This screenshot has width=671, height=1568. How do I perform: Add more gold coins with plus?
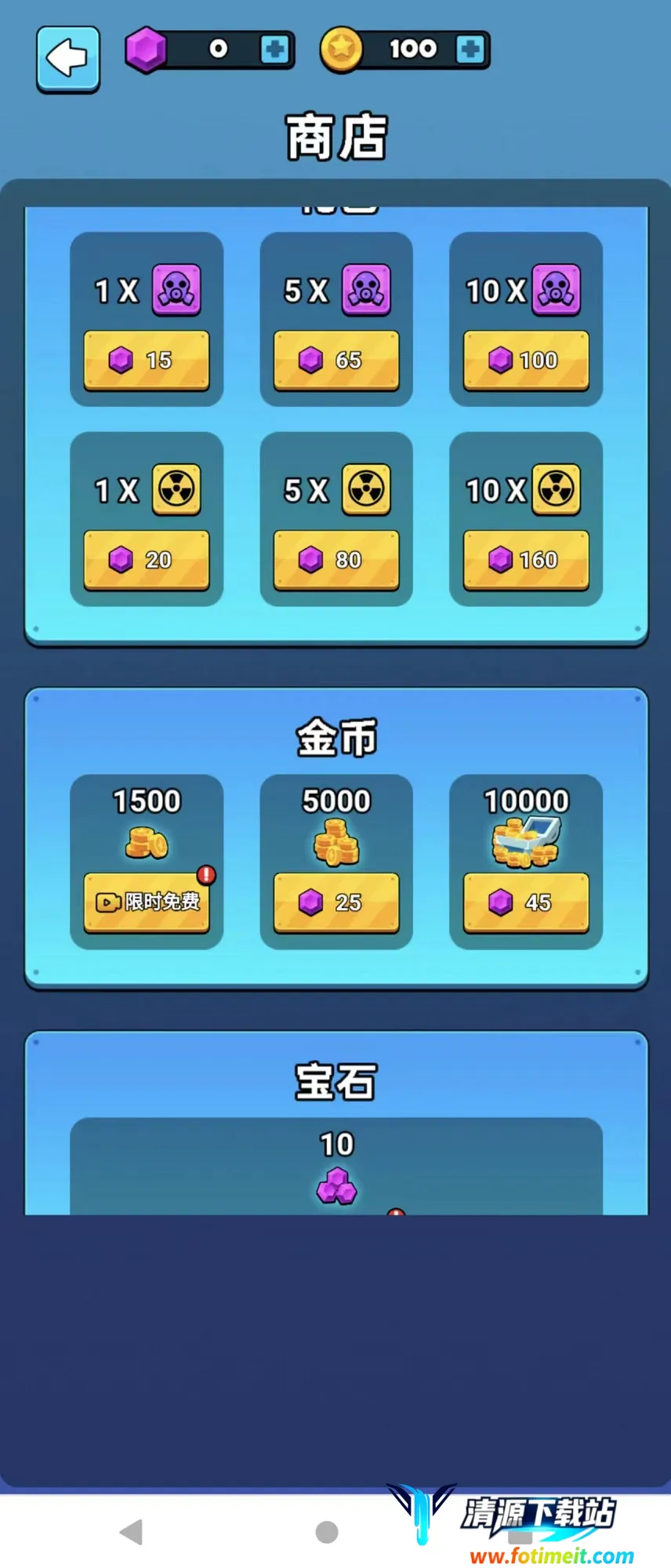click(470, 50)
